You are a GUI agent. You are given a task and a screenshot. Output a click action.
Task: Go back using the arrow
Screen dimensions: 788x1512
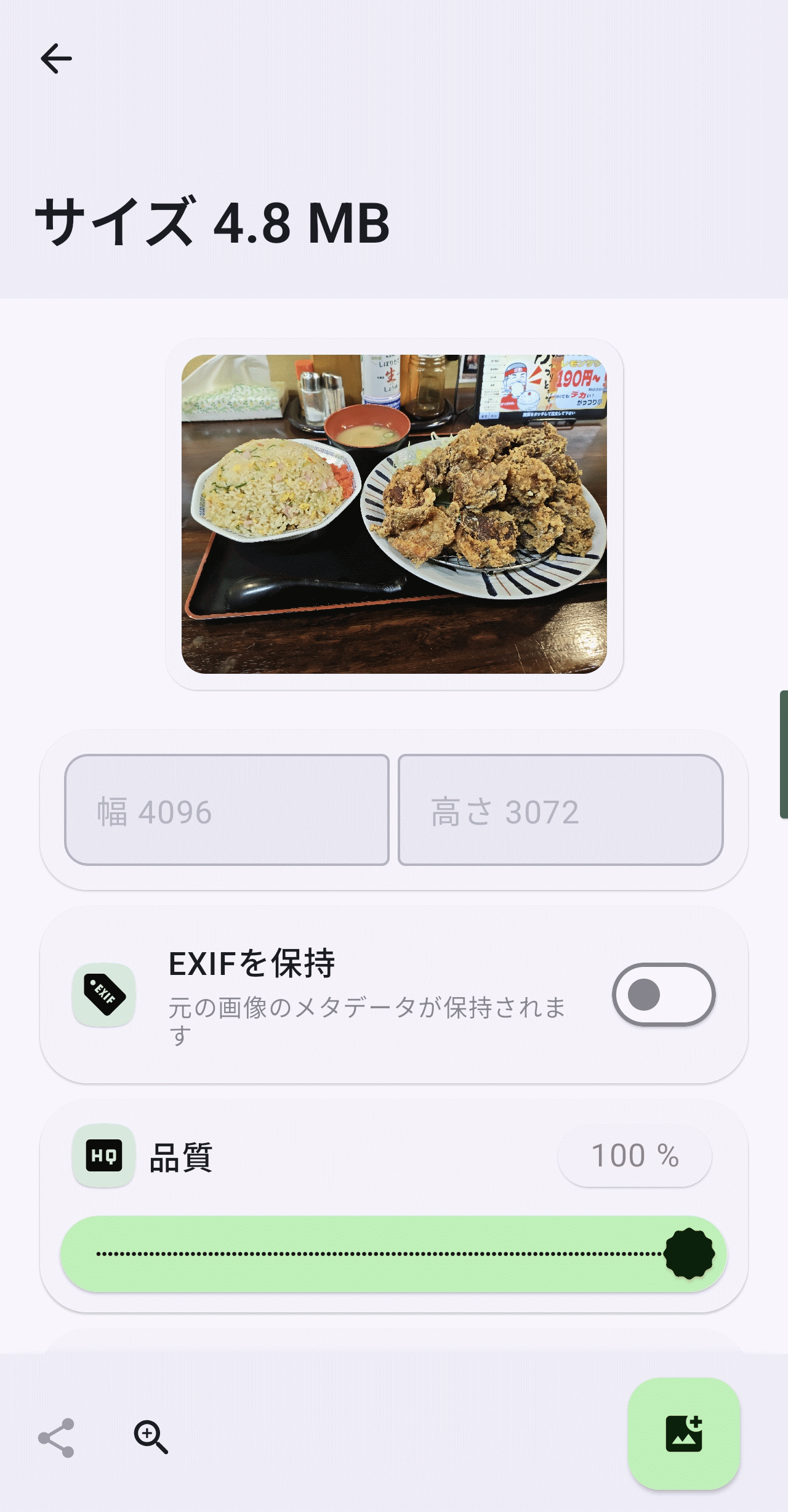56,59
